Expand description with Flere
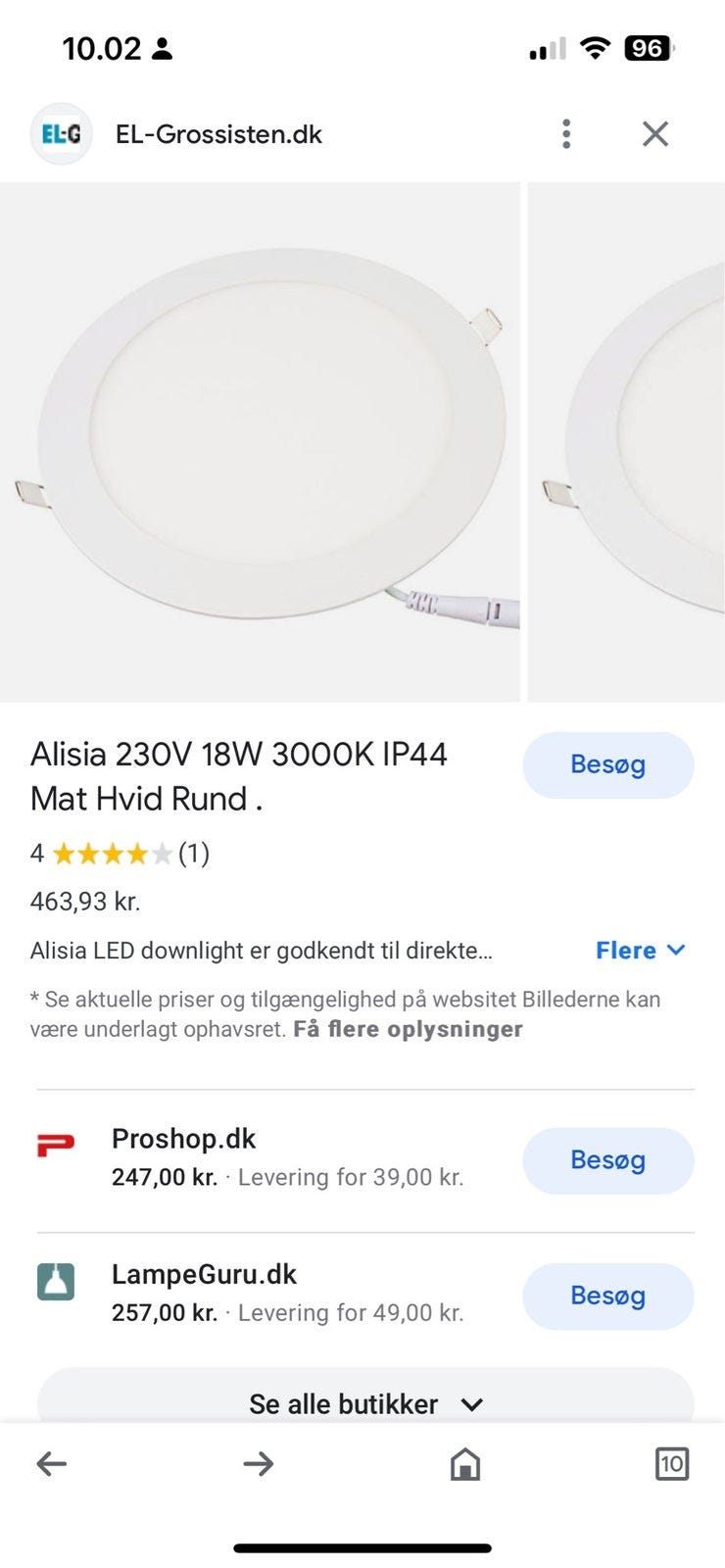Viewport: 725px width, 1568px height. click(x=640, y=950)
